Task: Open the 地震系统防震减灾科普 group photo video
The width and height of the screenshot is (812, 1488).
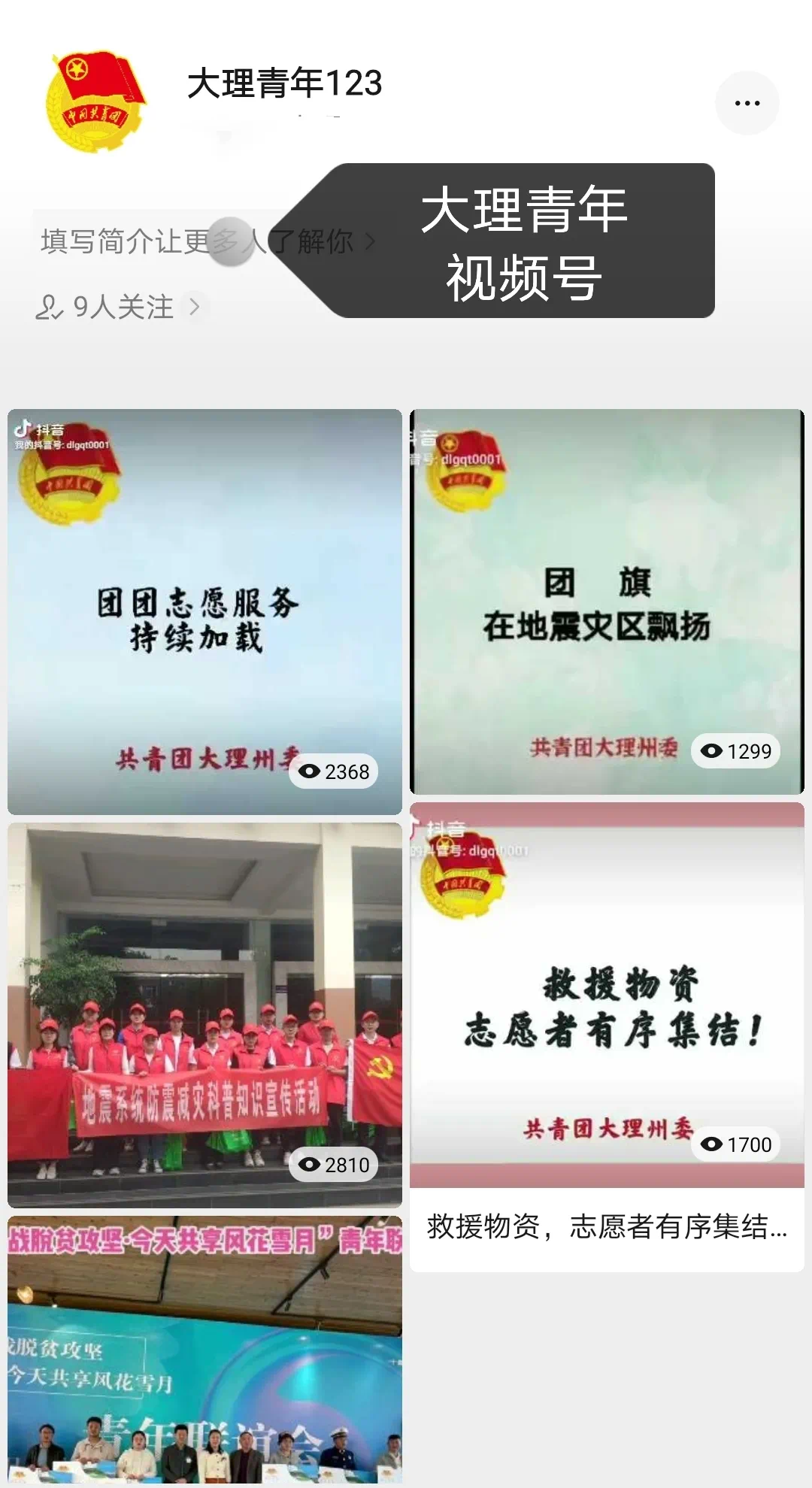Action: 205,1014
